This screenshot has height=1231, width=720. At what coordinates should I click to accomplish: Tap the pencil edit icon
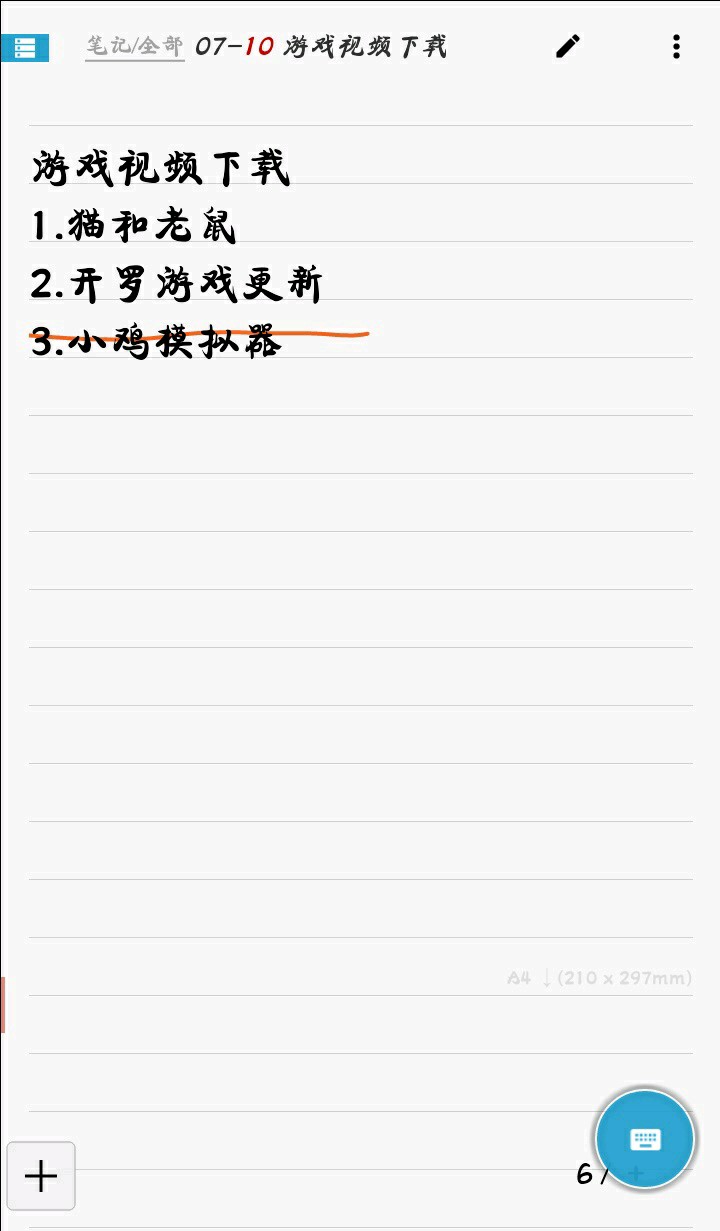568,46
